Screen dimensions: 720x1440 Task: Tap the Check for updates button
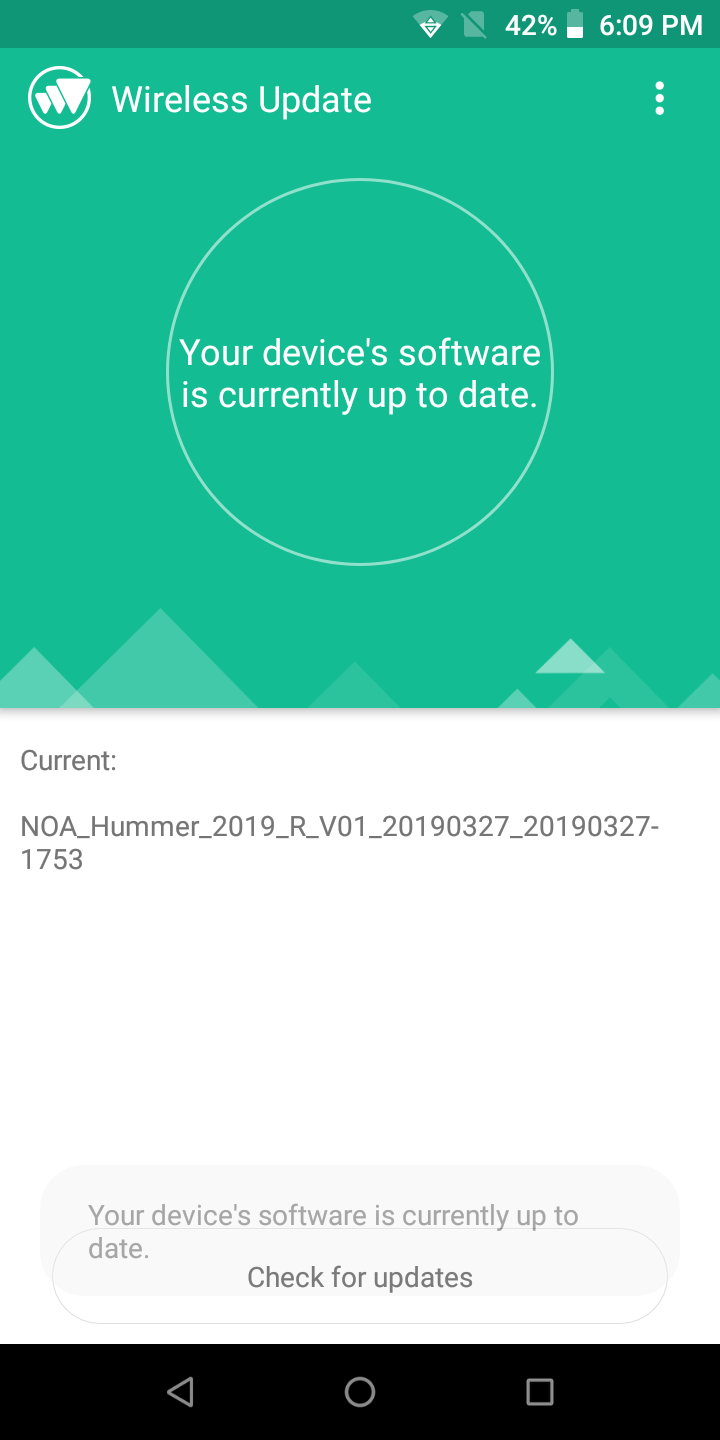(x=360, y=1276)
